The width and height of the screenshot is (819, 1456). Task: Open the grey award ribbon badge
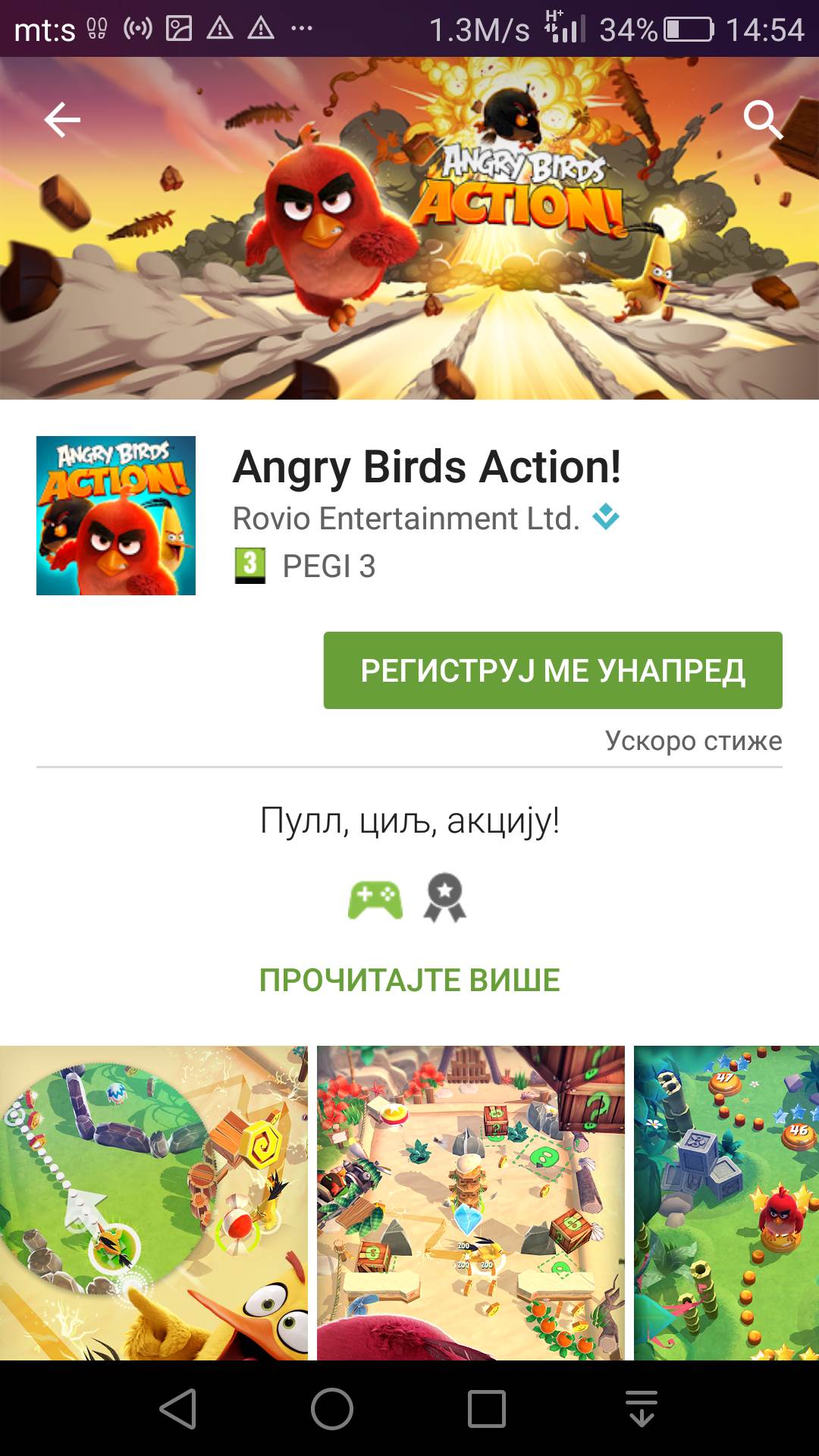coord(445,898)
